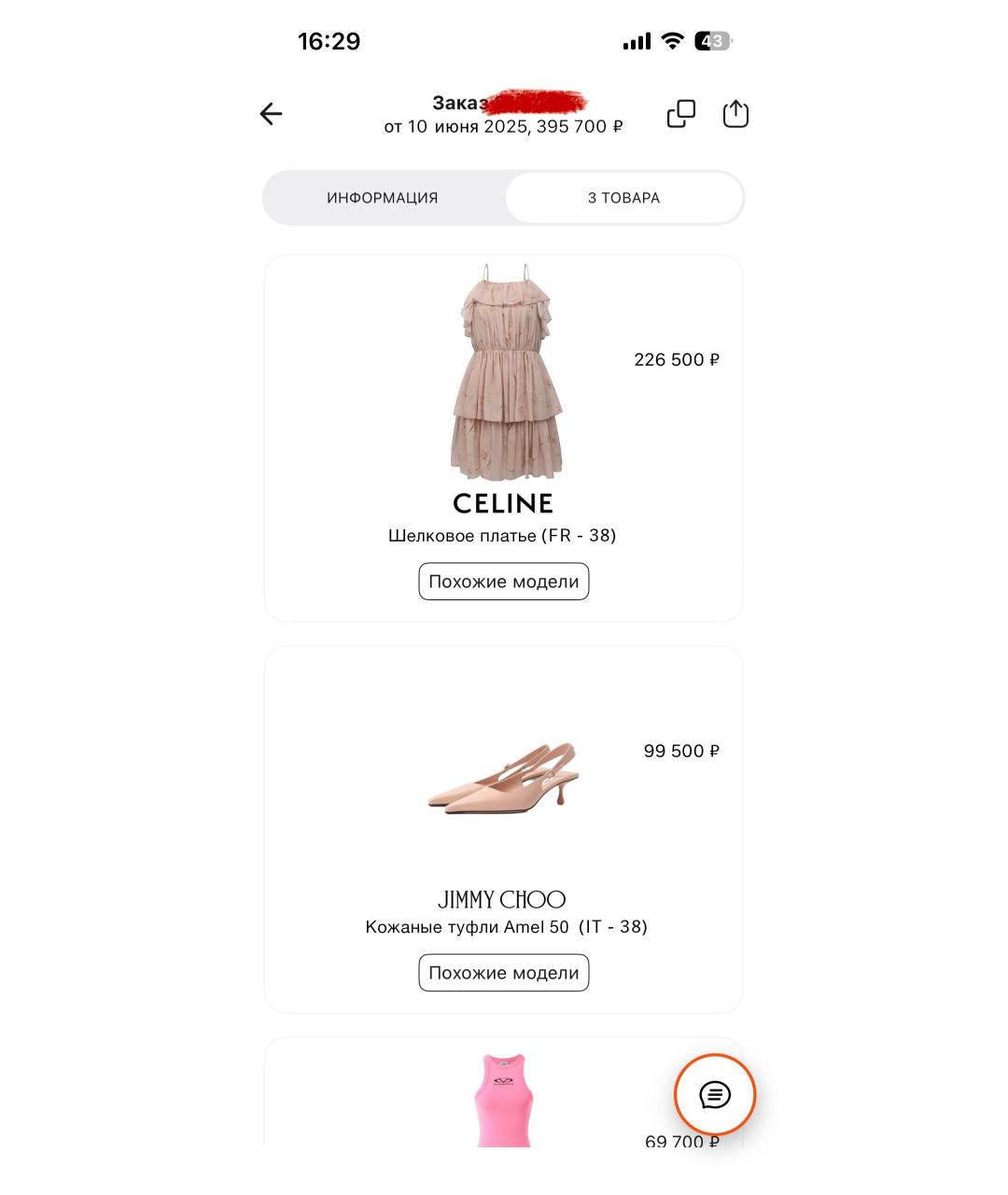Select the 3 ТОВАРА tab
Viewport: 1008px width, 1195px height.
point(623,198)
